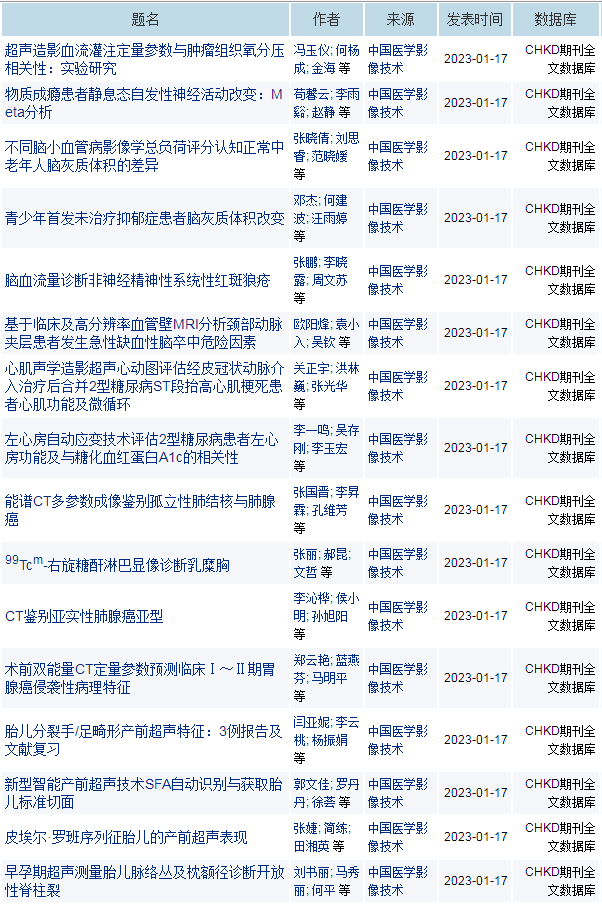Open article 皮埃尔·罗班序列征胎儿的产前超声表现
This screenshot has width=602, height=905.
tap(125, 836)
